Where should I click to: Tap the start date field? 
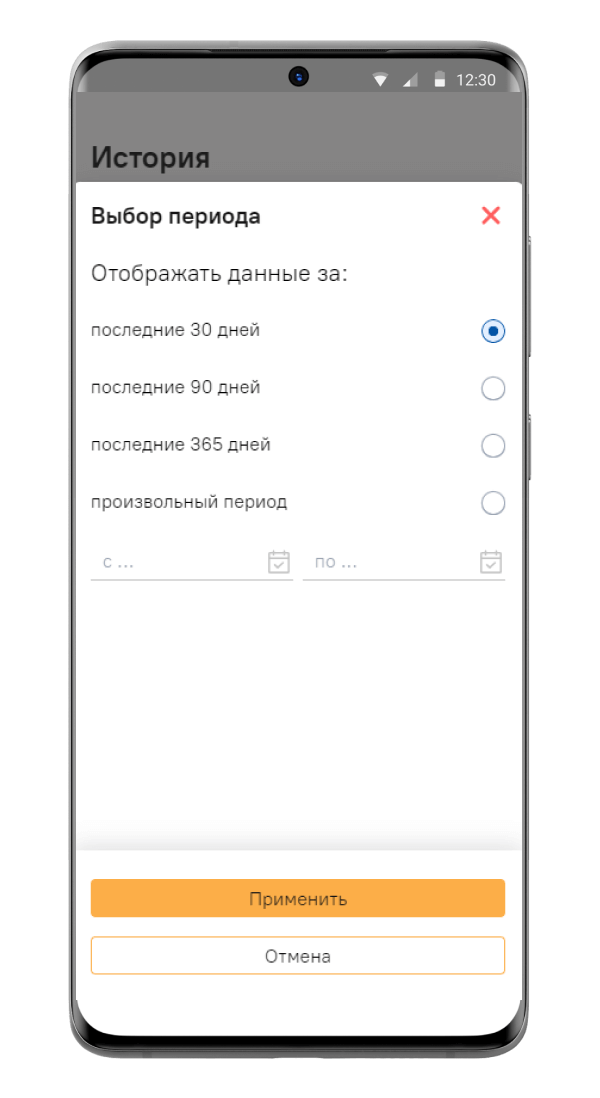pos(192,562)
